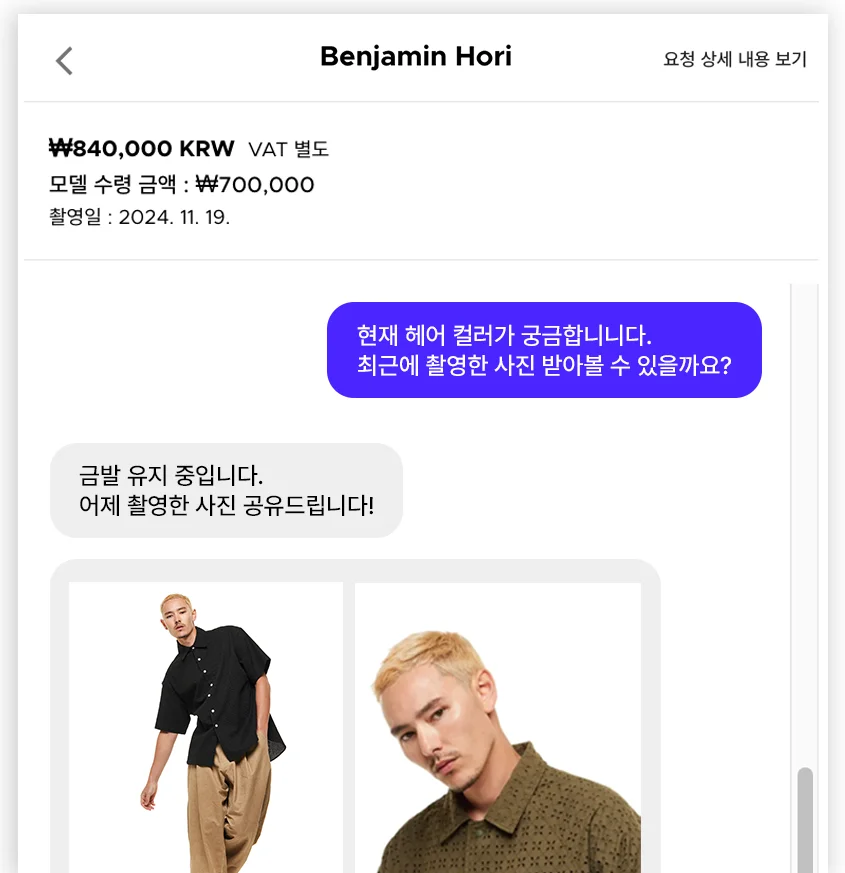Go back using the top-left arrow

pyautogui.click(x=64, y=61)
